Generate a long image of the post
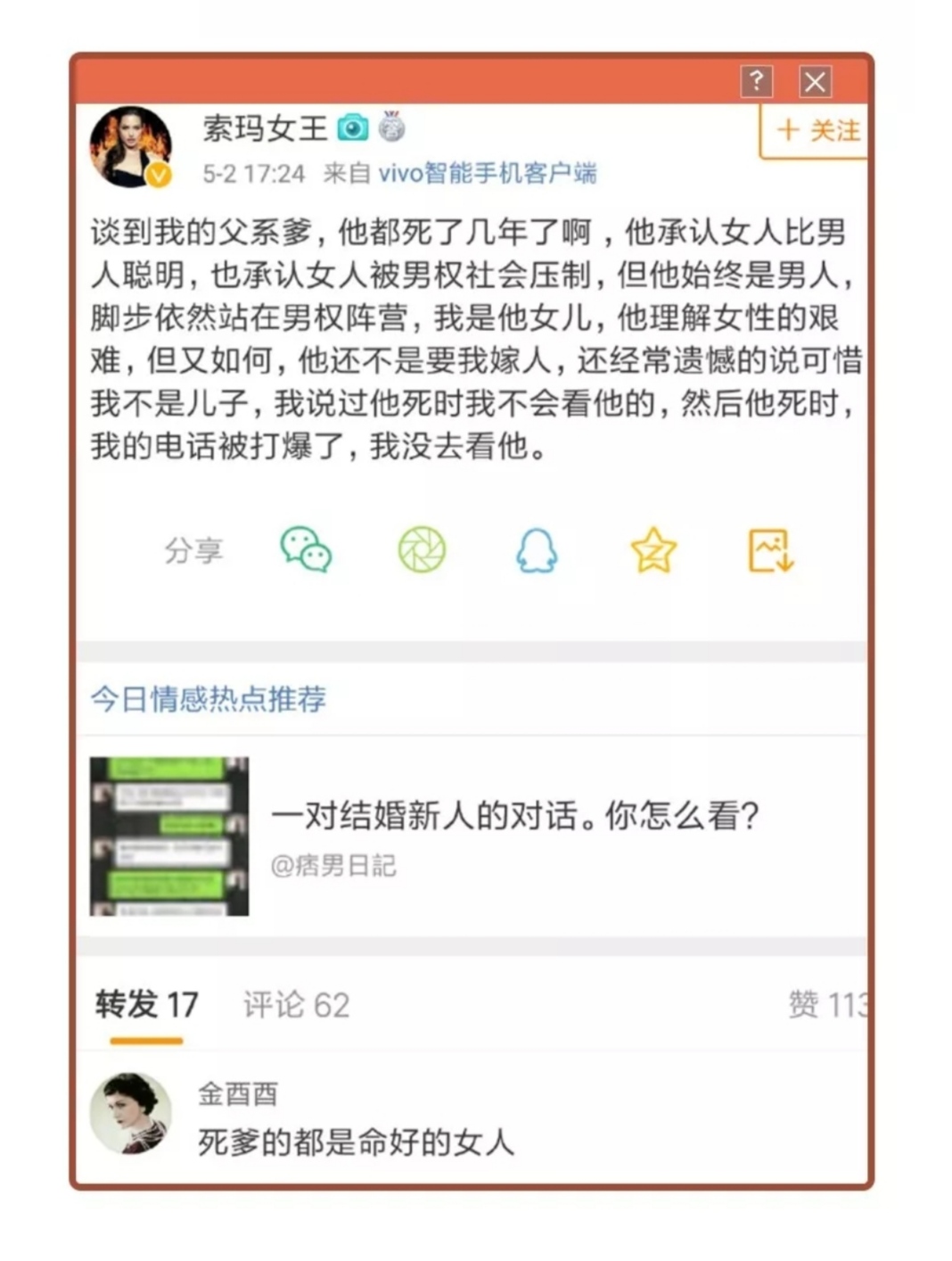 [x=768, y=551]
